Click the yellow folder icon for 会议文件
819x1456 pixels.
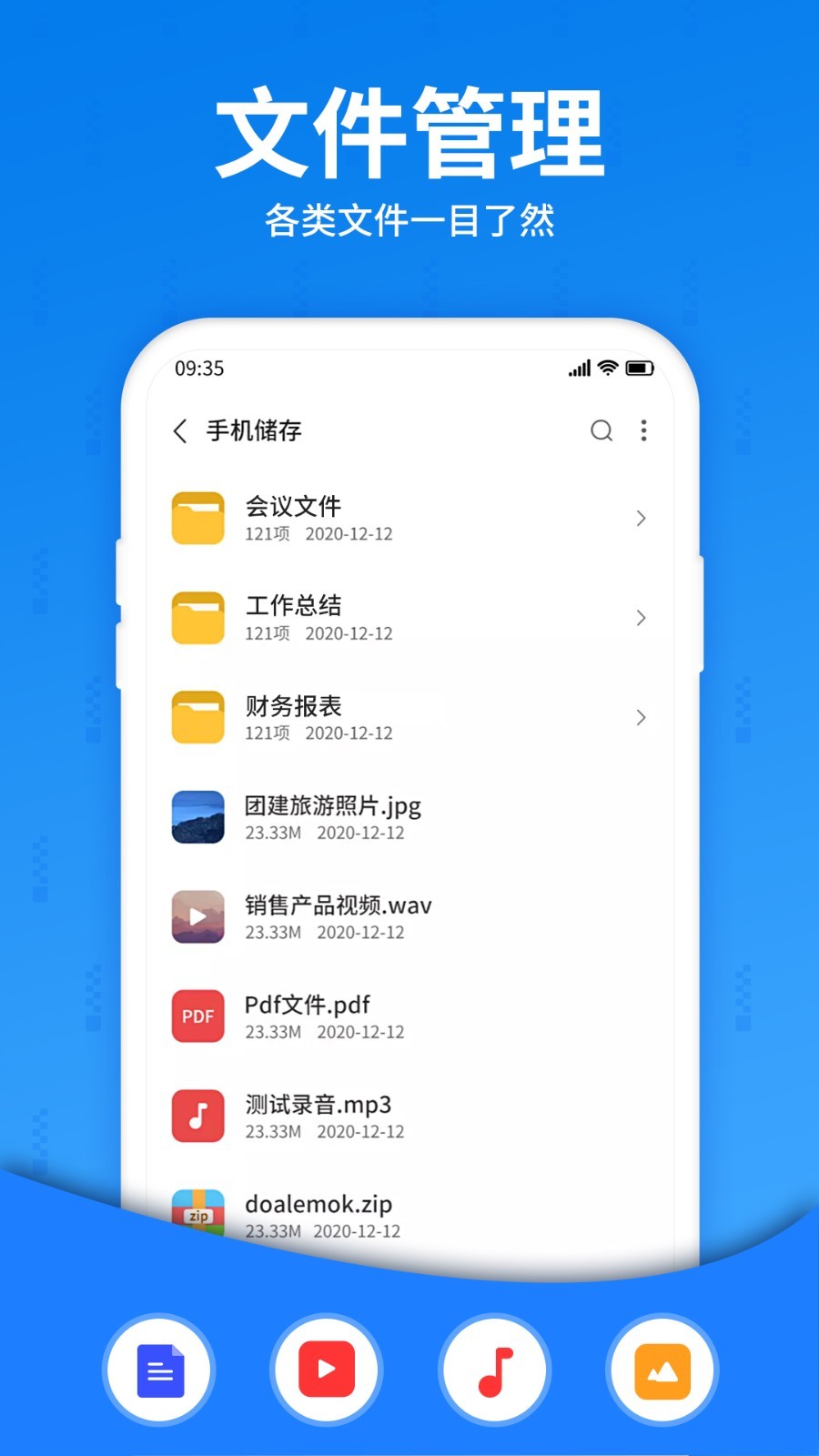point(197,518)
